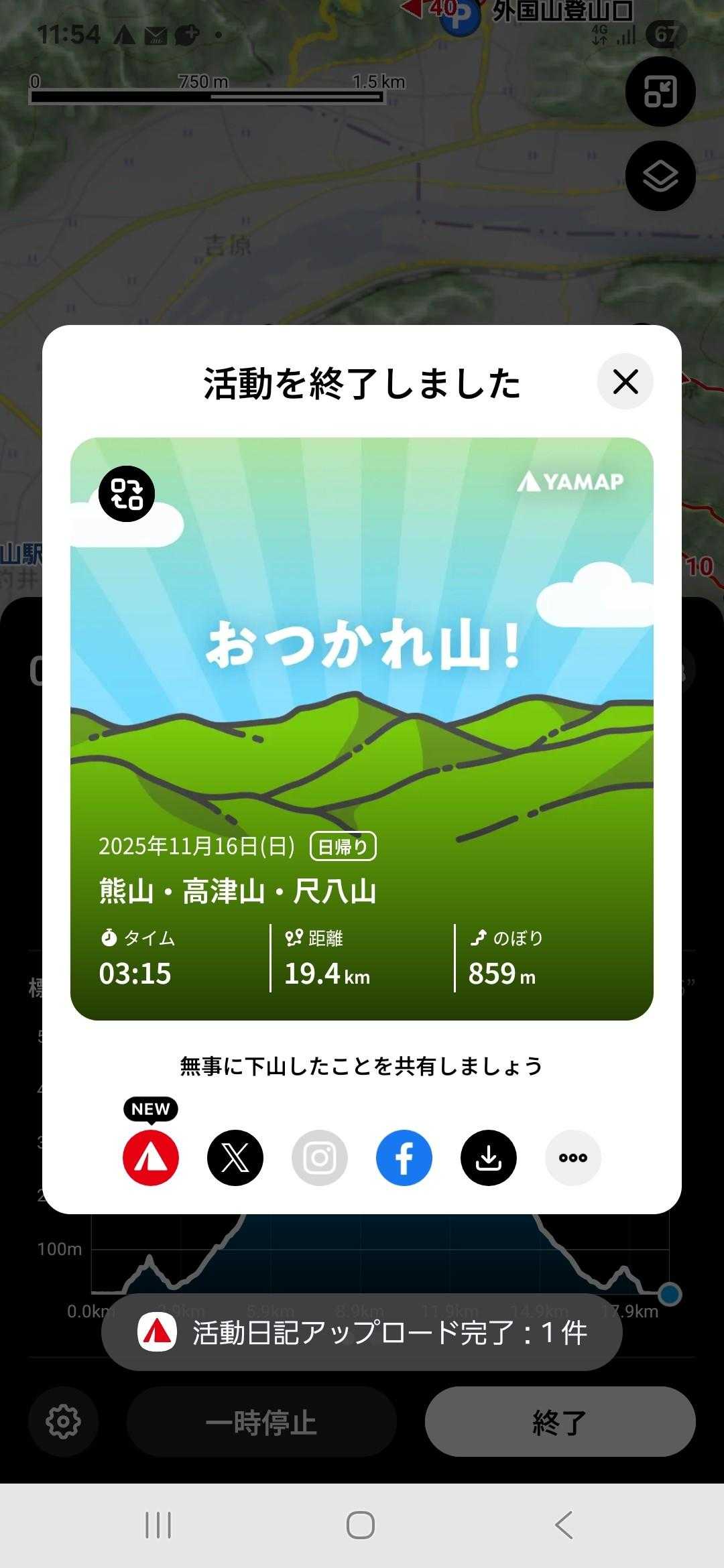This screenshot has height=1568, width=724.
Task: Share the activity to YAMAP
Action: click(151, 1157)
